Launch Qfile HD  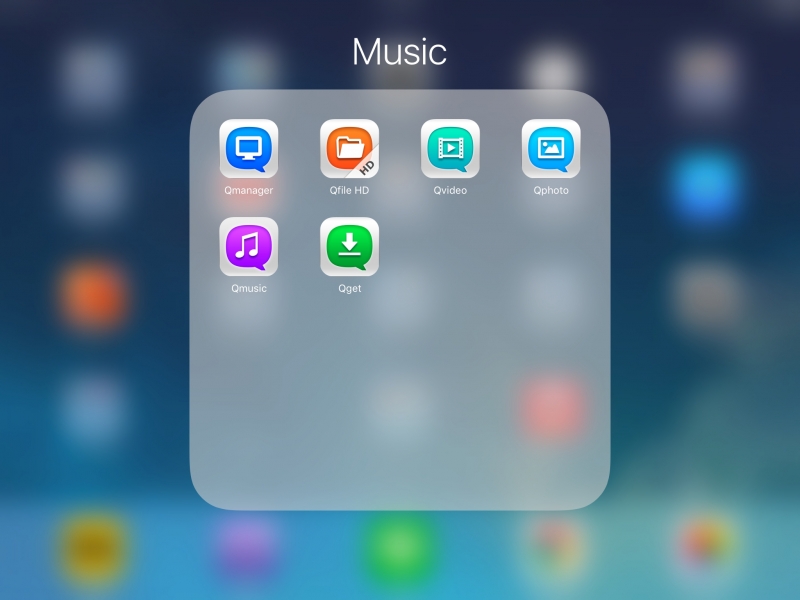pos(349,149)
